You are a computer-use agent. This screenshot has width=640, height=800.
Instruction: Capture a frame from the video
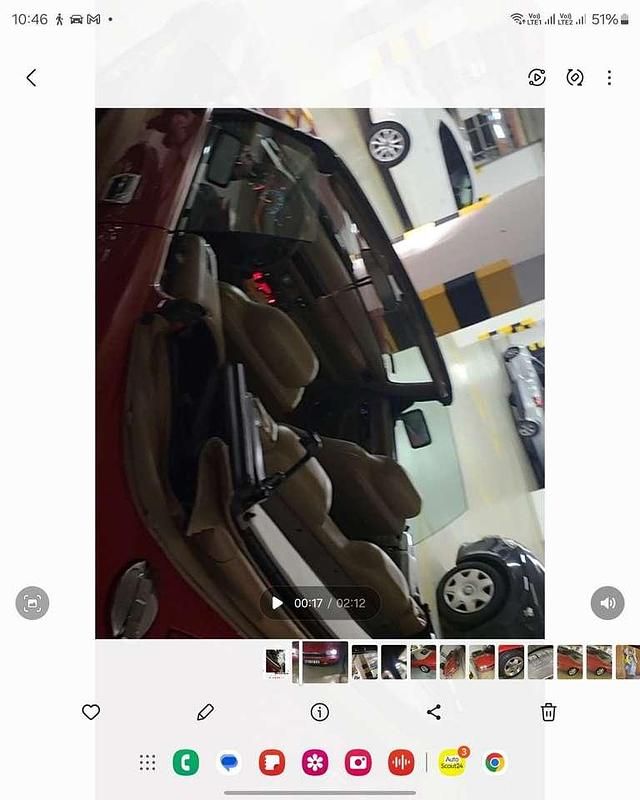pyautogui.click(x=32, y=603)
